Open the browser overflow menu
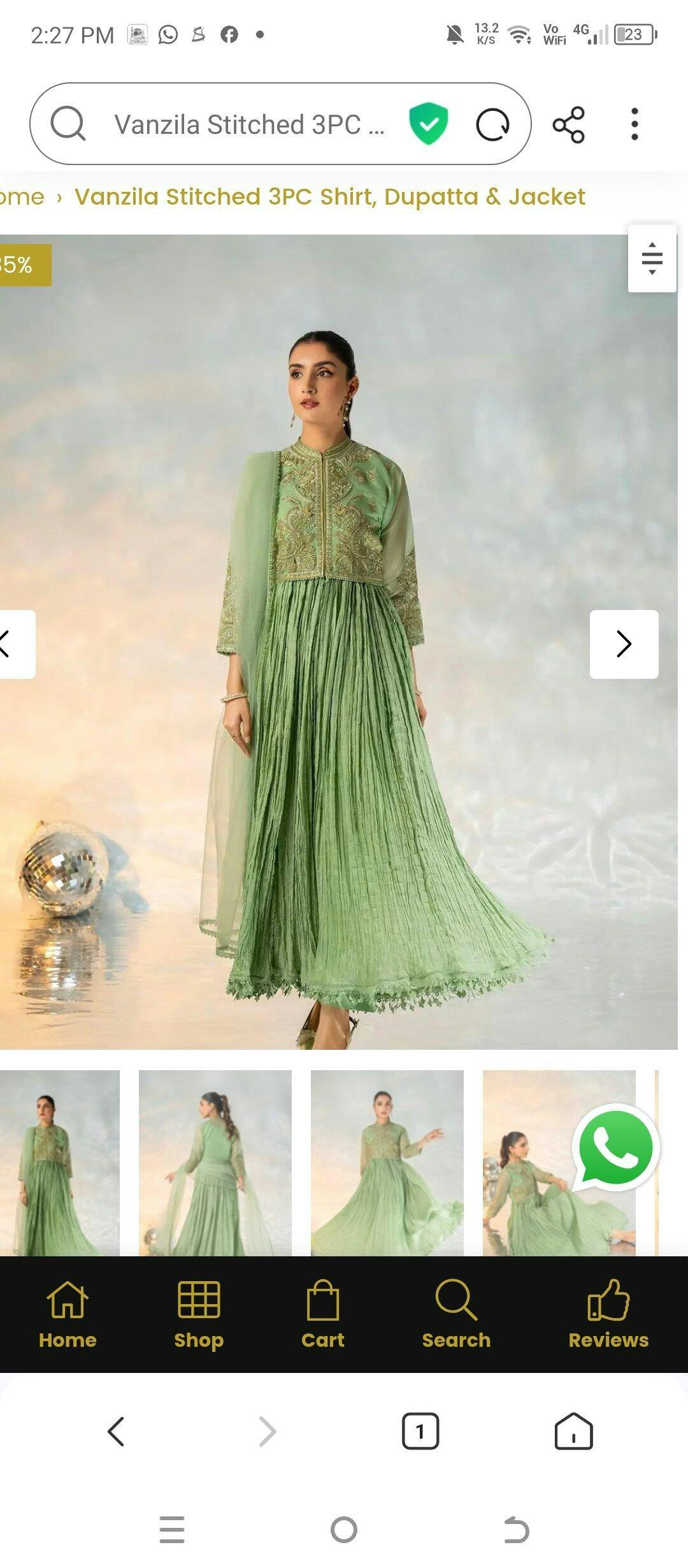The image size is (688, 1568). point(634,124)
